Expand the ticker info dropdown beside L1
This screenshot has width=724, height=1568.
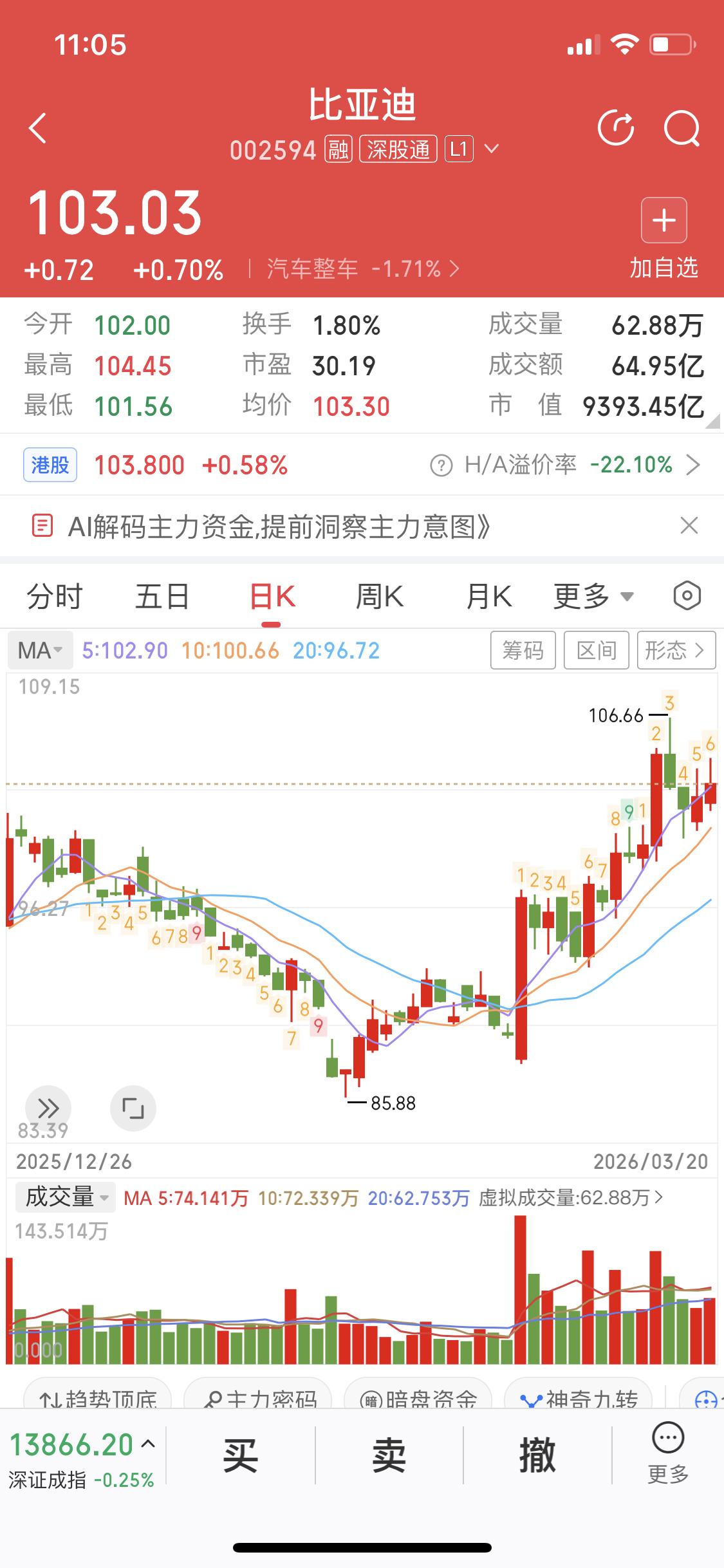click(x=492, y=149)
